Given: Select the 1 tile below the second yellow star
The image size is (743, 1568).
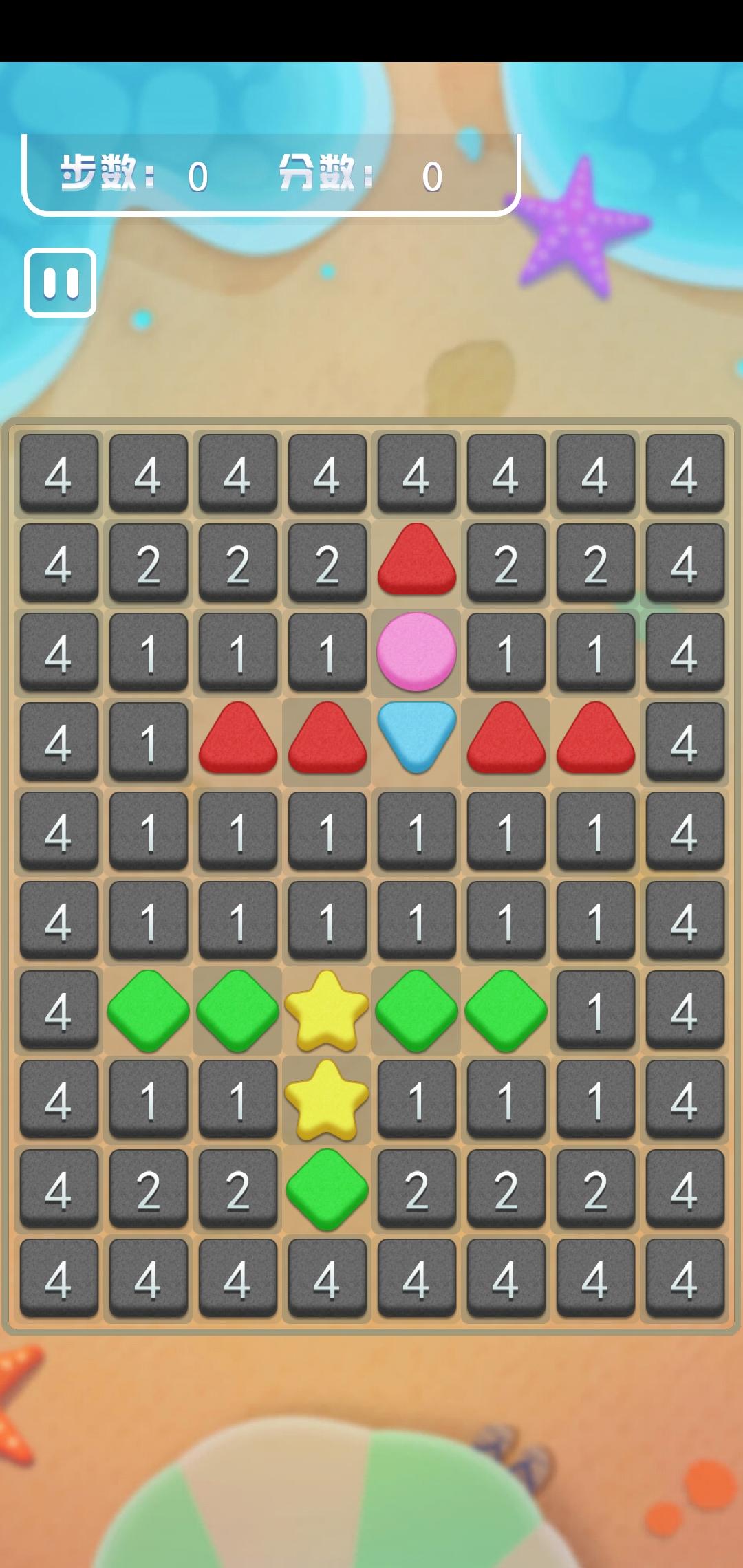Looking at the screenshot, I should point(416,1097).
